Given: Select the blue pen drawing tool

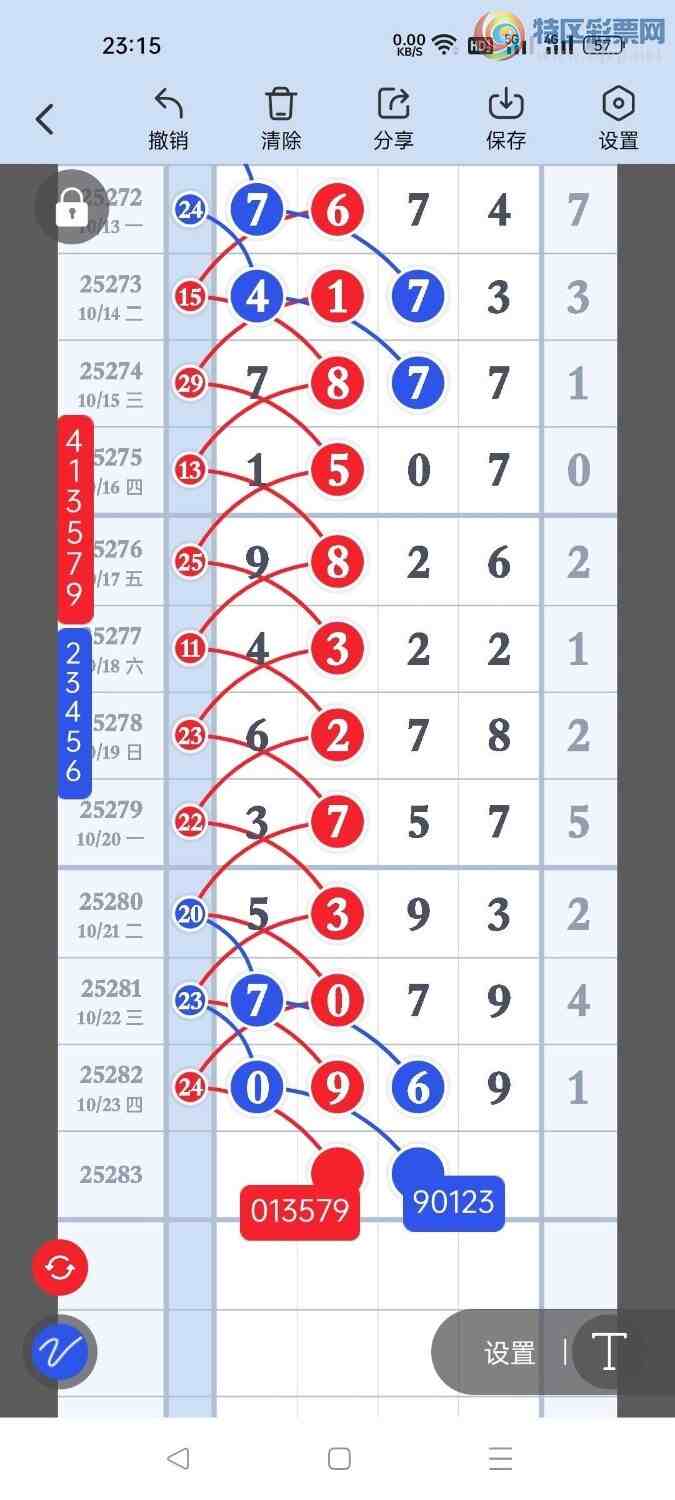Looking at the screenshot, I should coord(60,1353).
